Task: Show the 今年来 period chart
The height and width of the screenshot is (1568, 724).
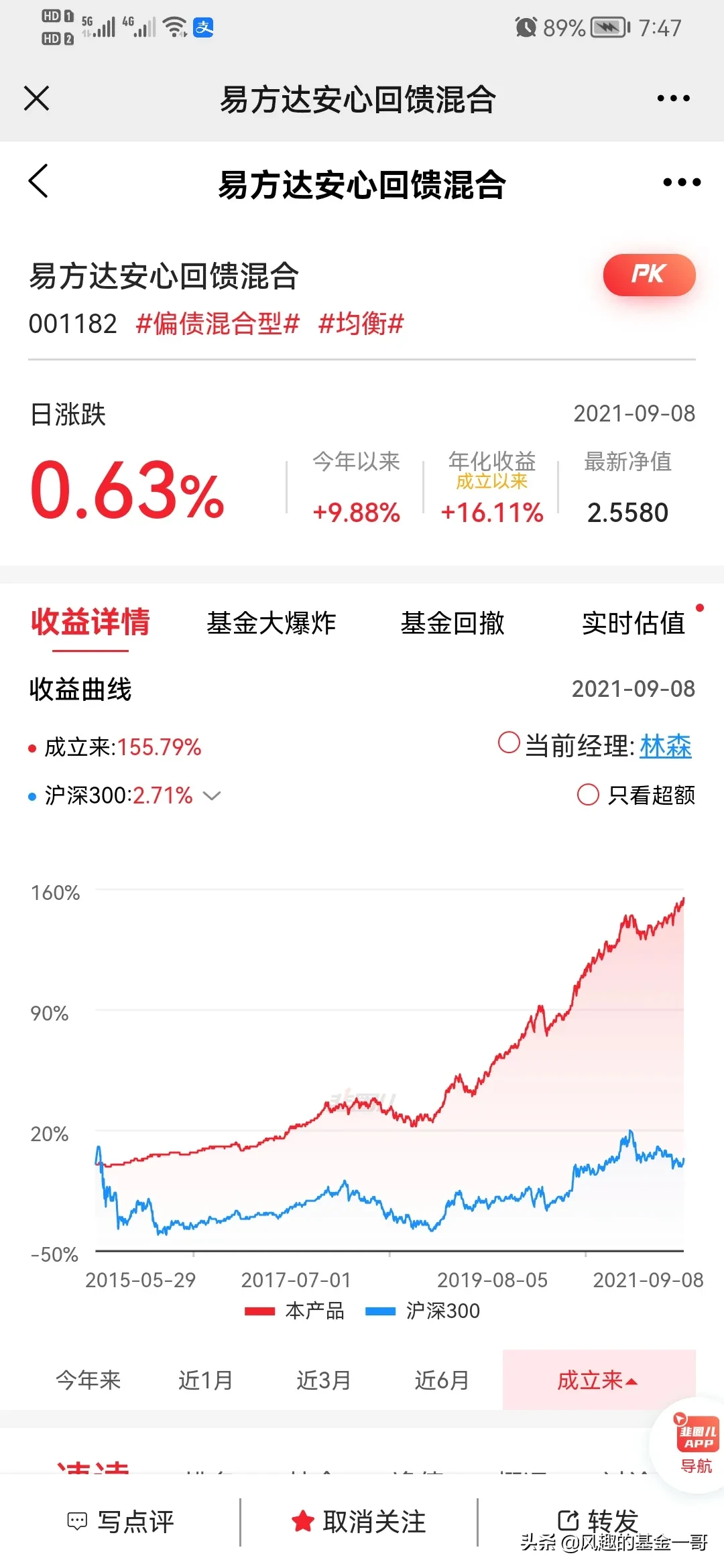Action: (88, 1380)
